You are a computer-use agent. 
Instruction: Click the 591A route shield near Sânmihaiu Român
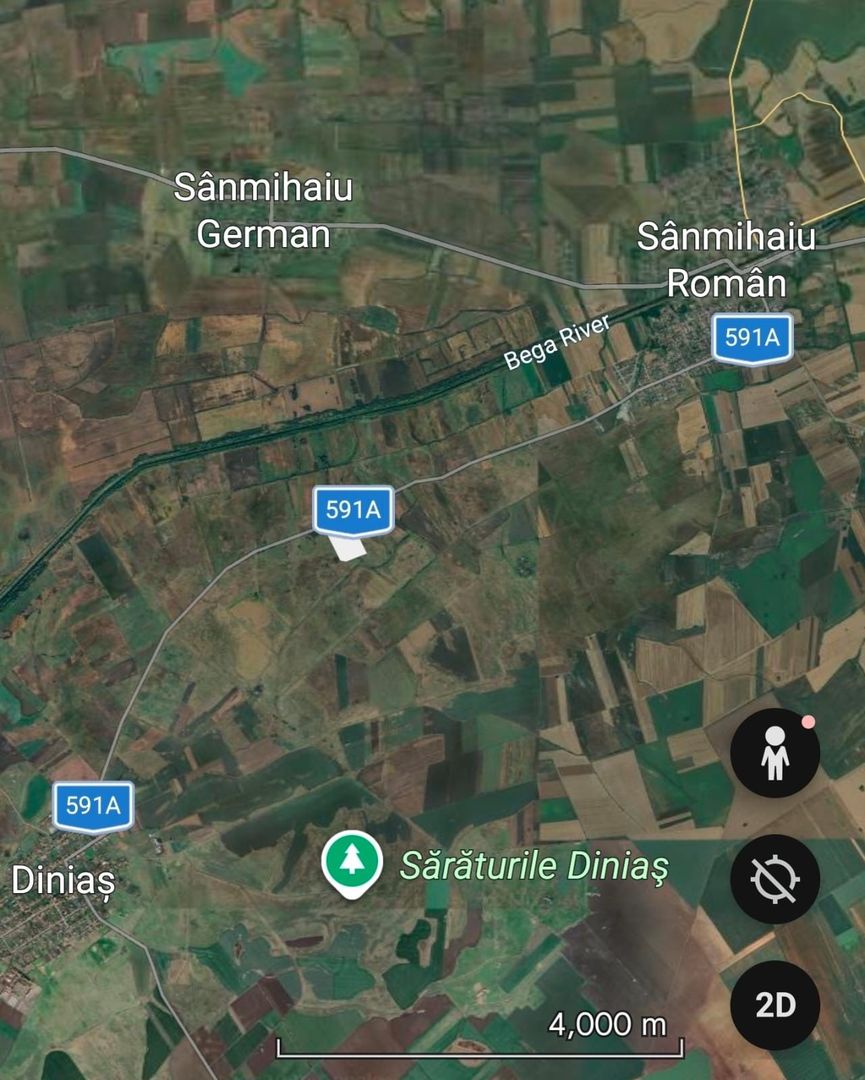(x=751, y=339)
